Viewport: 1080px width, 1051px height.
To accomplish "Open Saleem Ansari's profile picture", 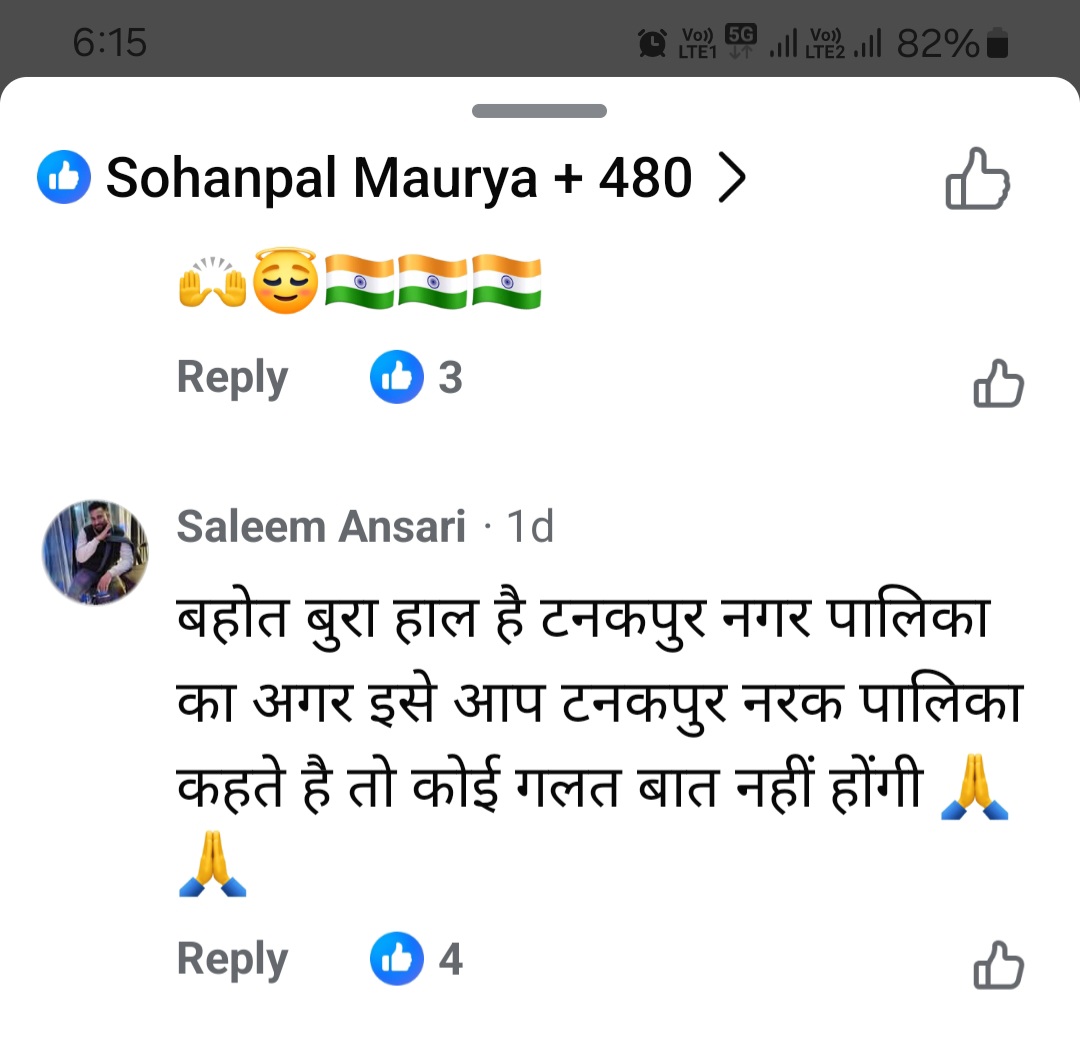I will click(x=95, y=552).
